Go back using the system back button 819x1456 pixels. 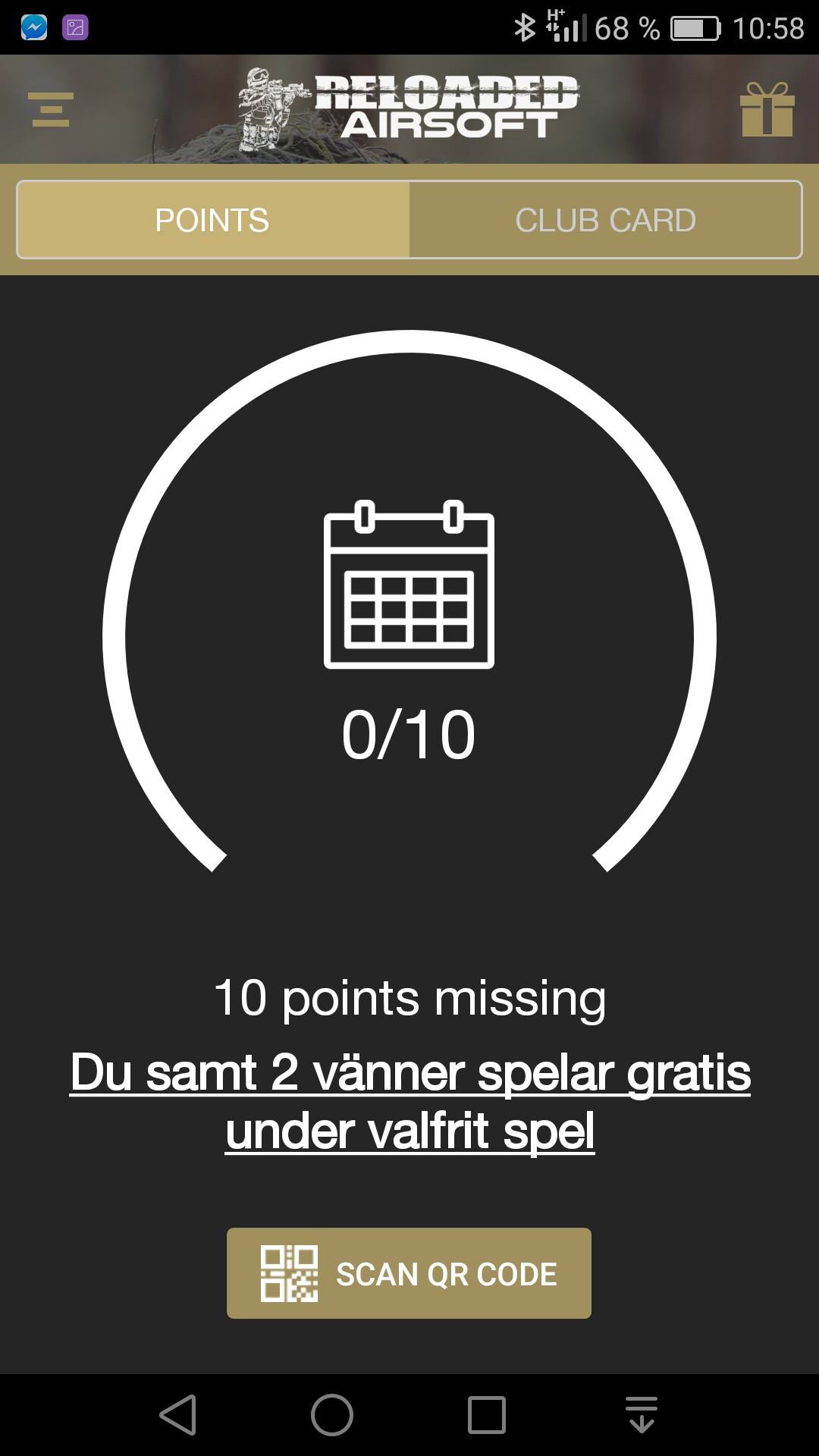coord(179,1415)
